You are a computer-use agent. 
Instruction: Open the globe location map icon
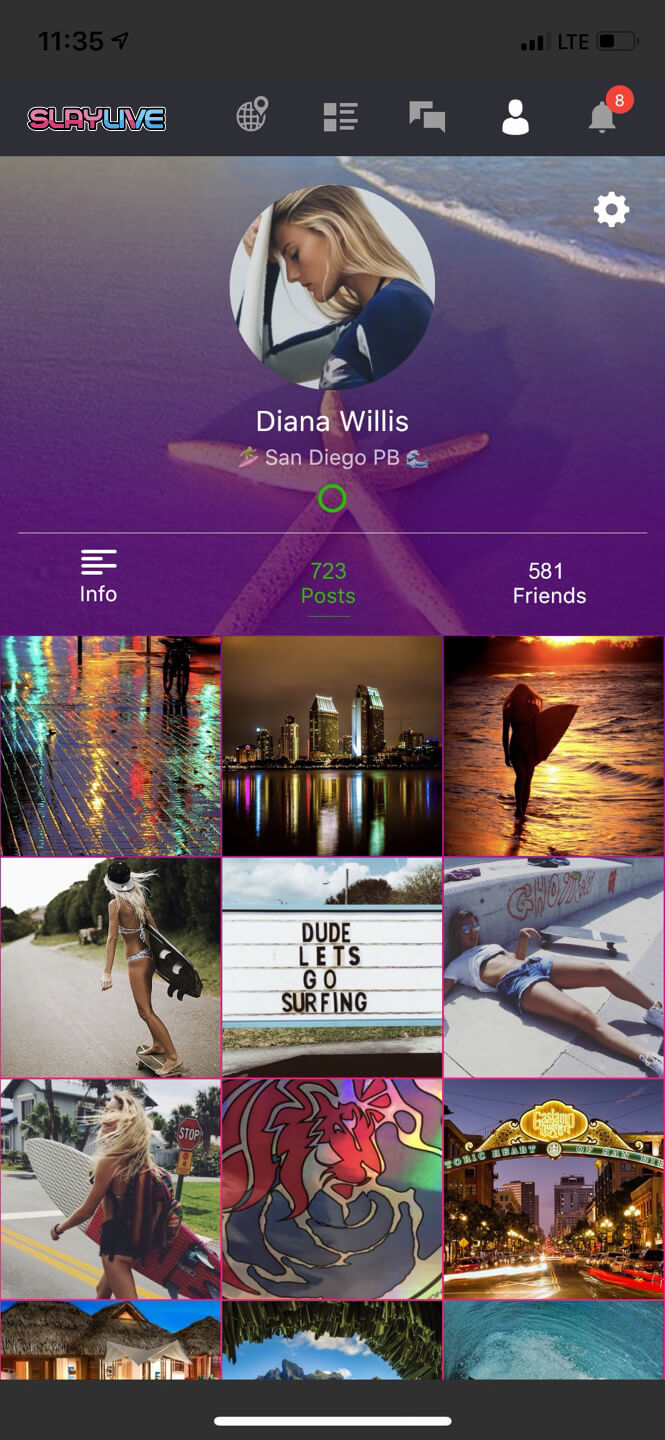point(252,116)
